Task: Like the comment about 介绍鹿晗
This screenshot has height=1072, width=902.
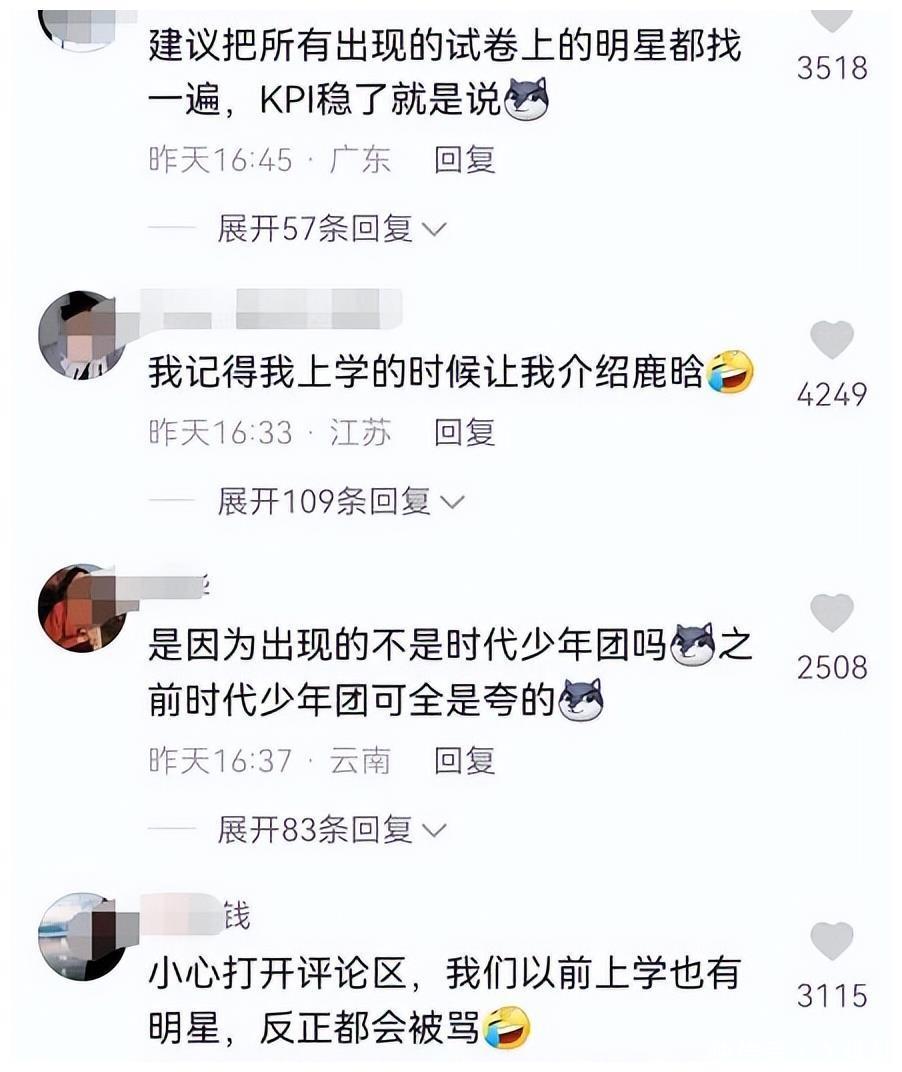Action: [x=831, y=342]
